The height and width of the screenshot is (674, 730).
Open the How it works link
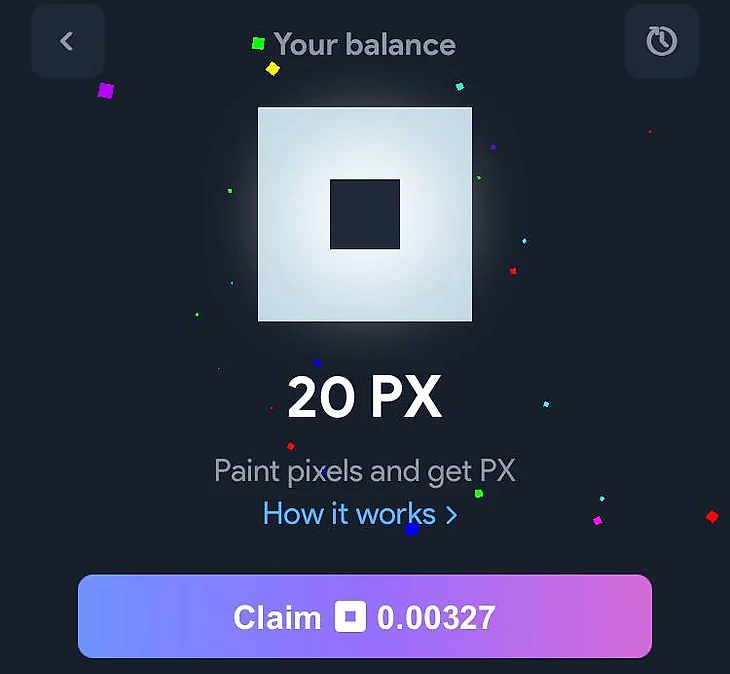pyautogui.click(x=359, y=514)
